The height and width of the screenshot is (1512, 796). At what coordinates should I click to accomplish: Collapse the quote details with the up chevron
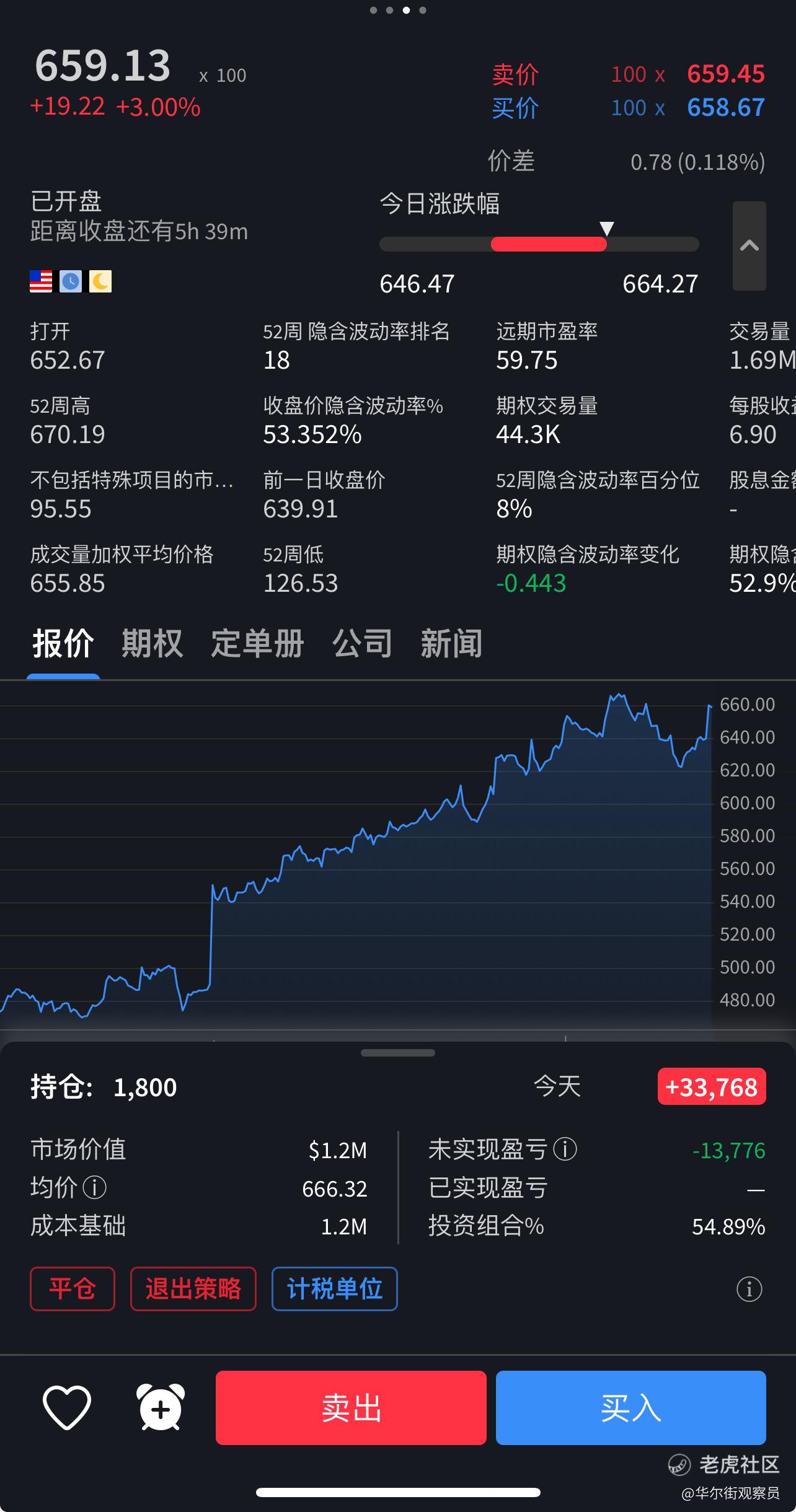[x=749, y=245]
